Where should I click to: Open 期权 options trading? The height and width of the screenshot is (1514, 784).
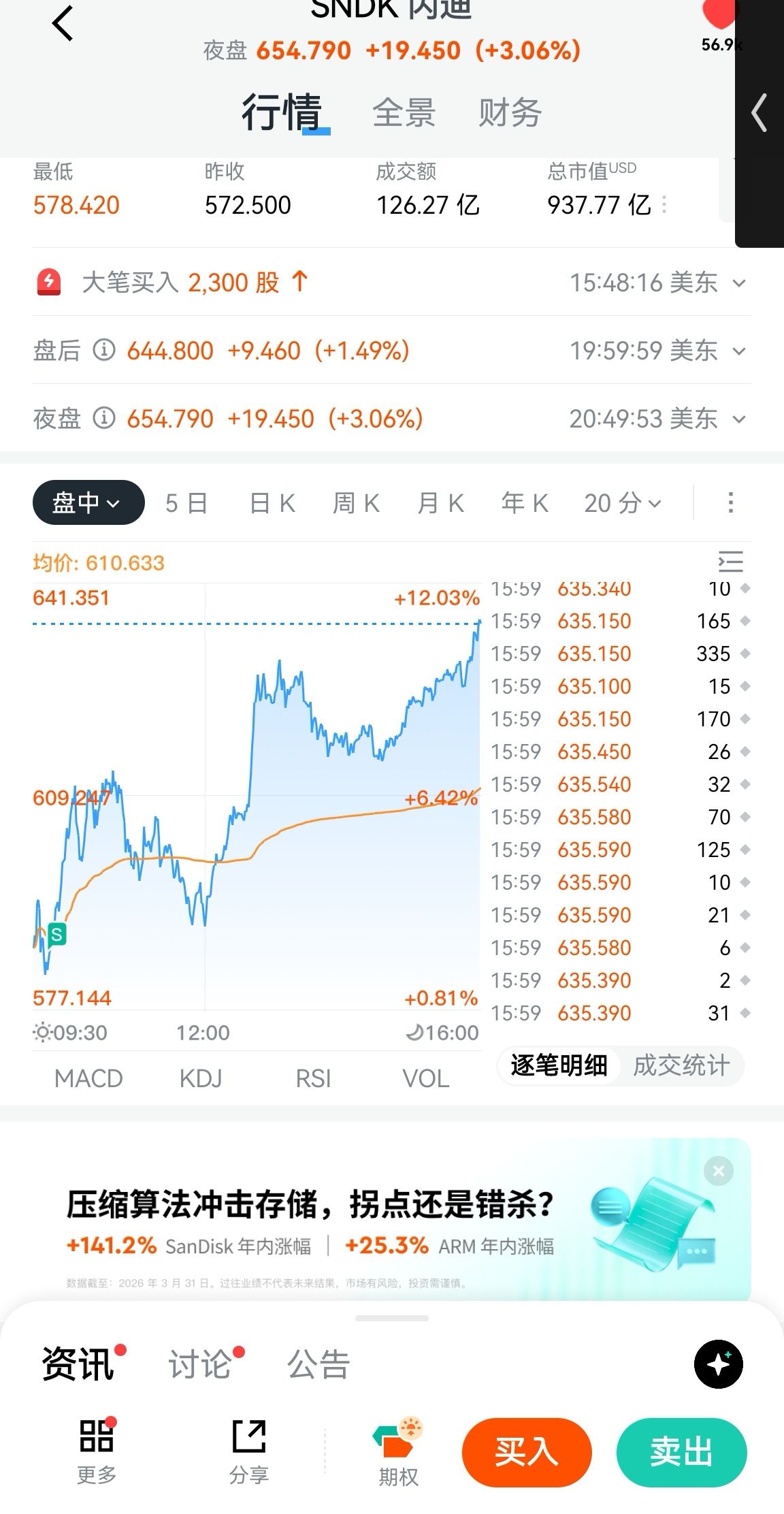398,1453
